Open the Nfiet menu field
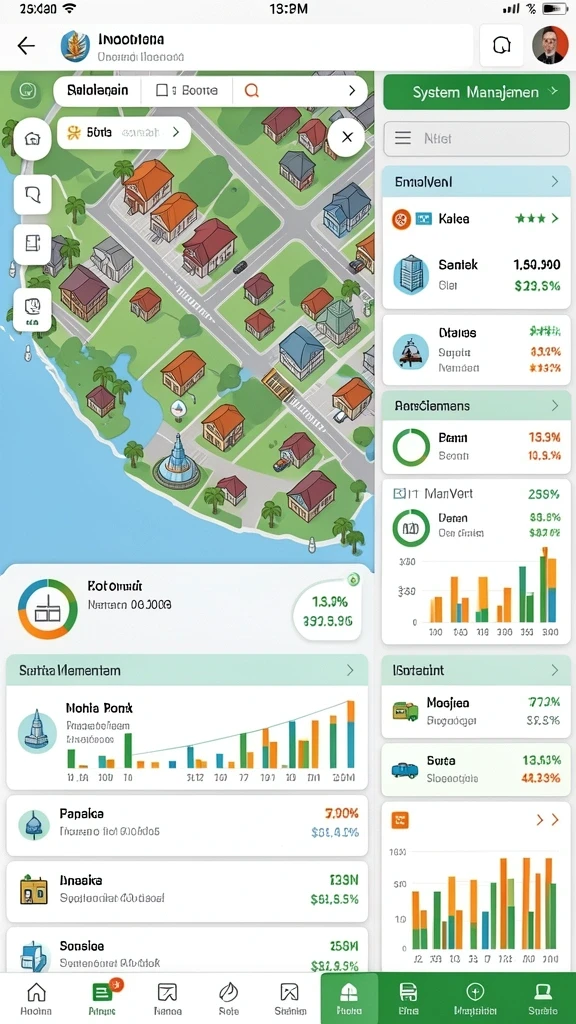Viewport: 576px width, 1024px height. [x=476, y=138]
